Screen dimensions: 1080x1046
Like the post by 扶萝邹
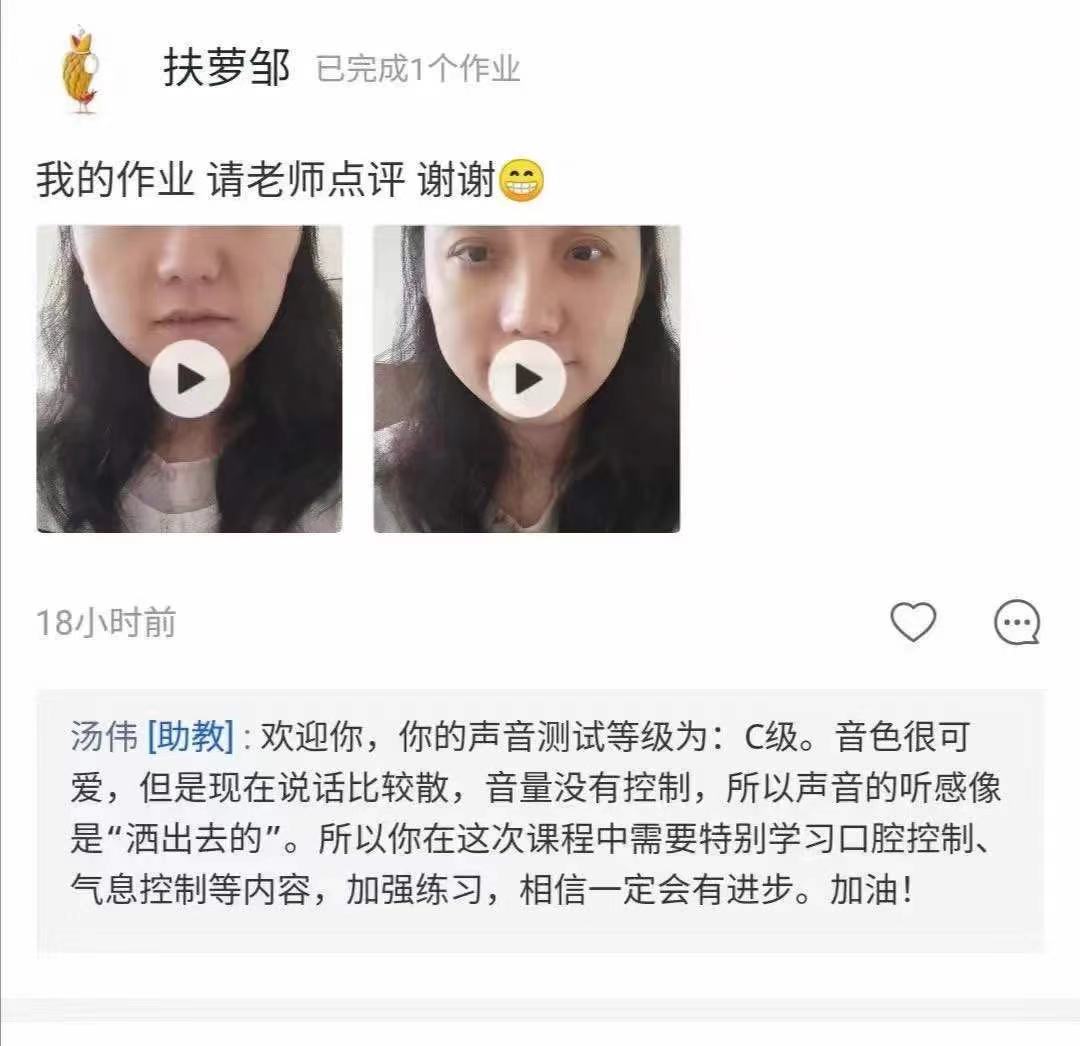(x=913, y=622)
